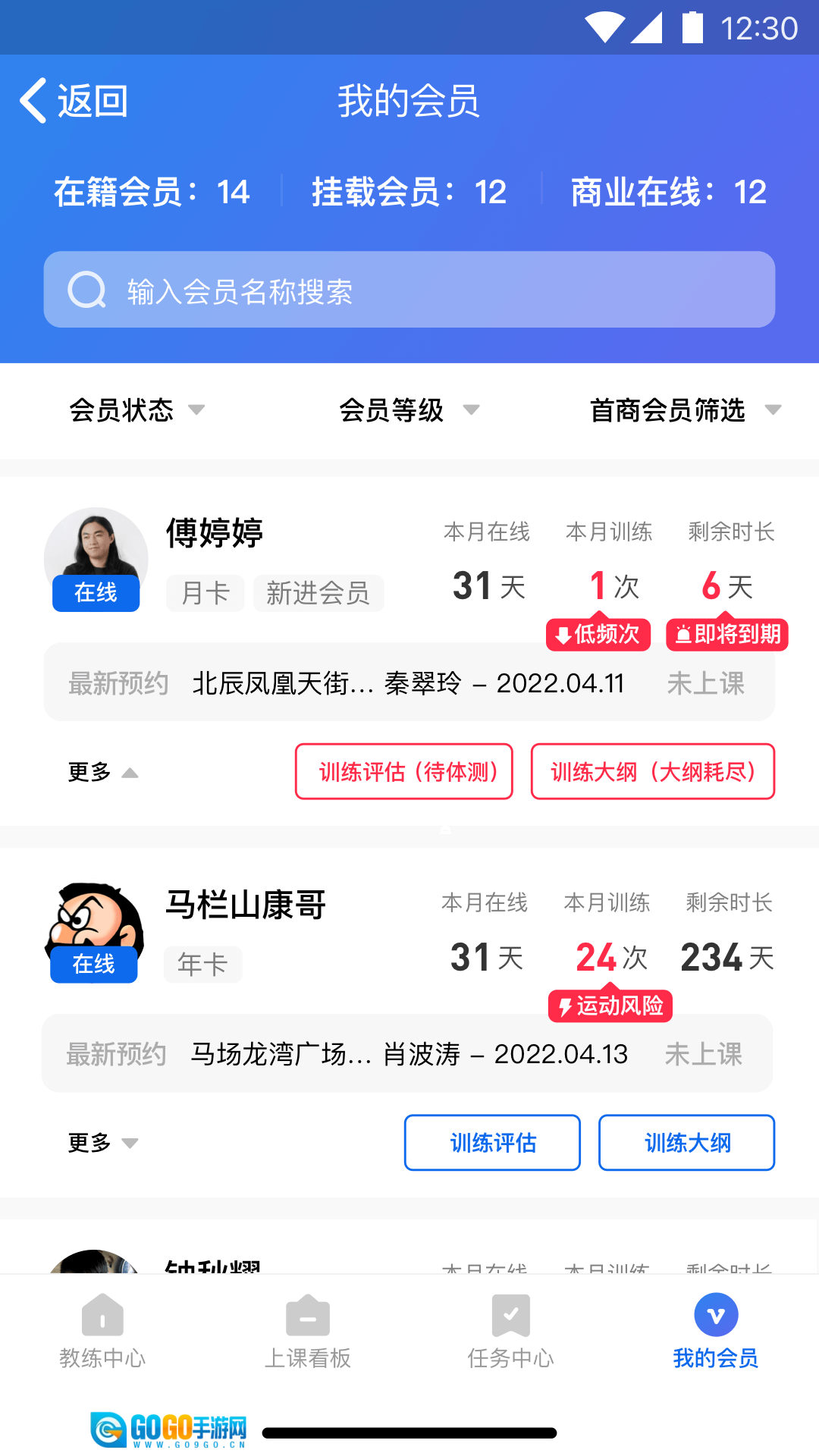819x1456 pixels.
Task: Go back using the 返回 button
Action: [x=74, y=101]
